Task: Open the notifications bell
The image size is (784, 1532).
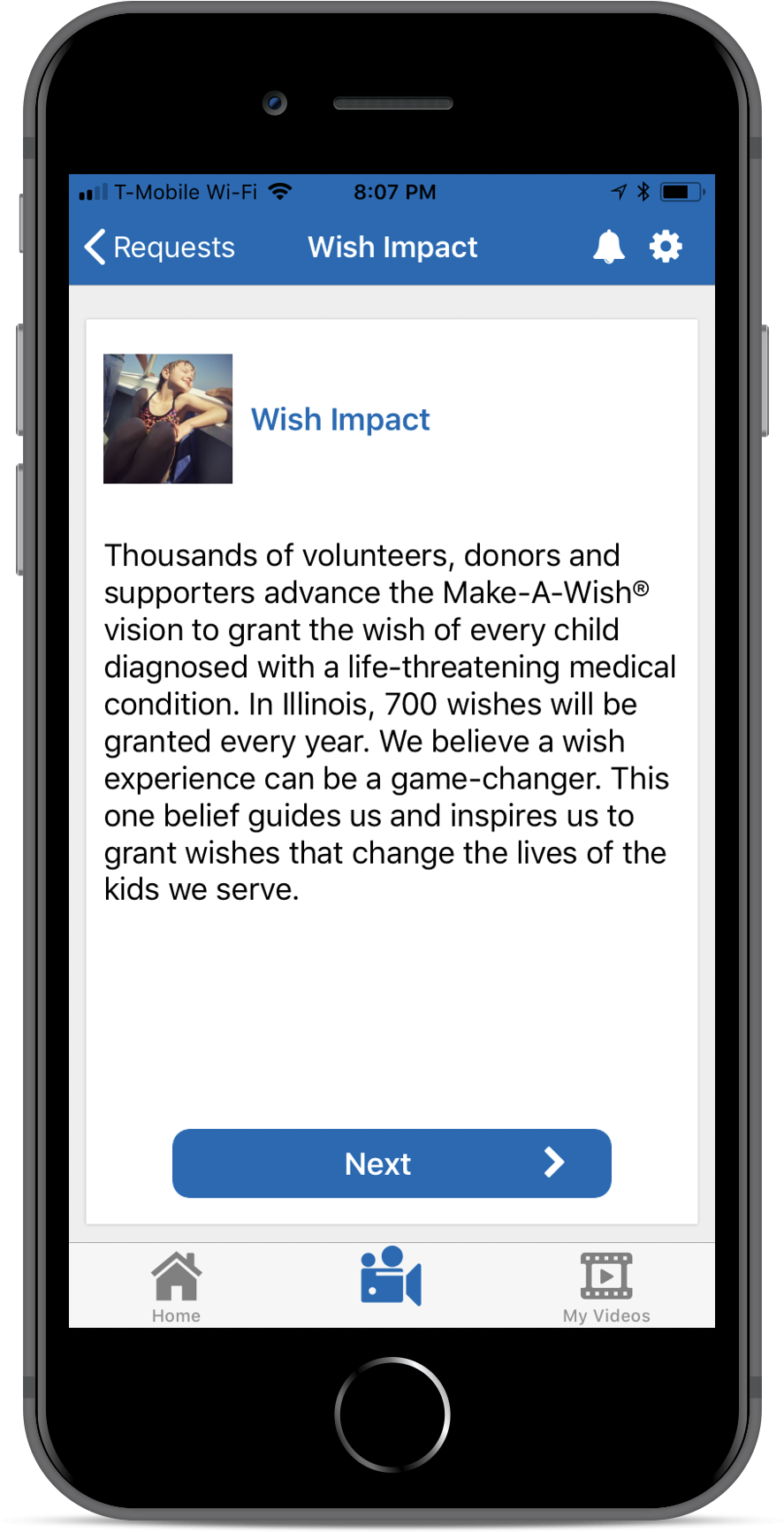Action: [x=608, y=247]
